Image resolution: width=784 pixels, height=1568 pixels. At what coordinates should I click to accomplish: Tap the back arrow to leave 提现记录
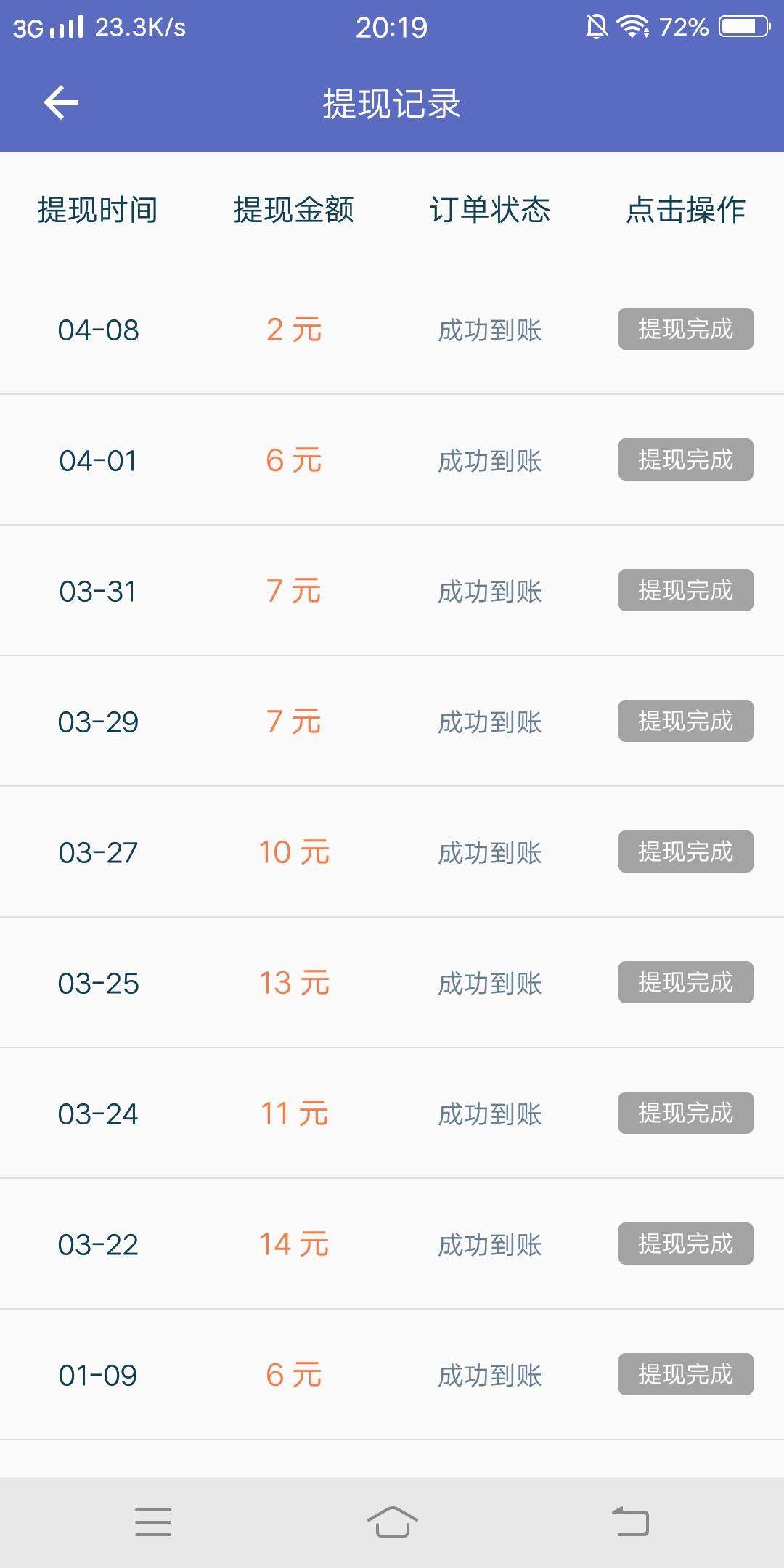click(61, 102)
